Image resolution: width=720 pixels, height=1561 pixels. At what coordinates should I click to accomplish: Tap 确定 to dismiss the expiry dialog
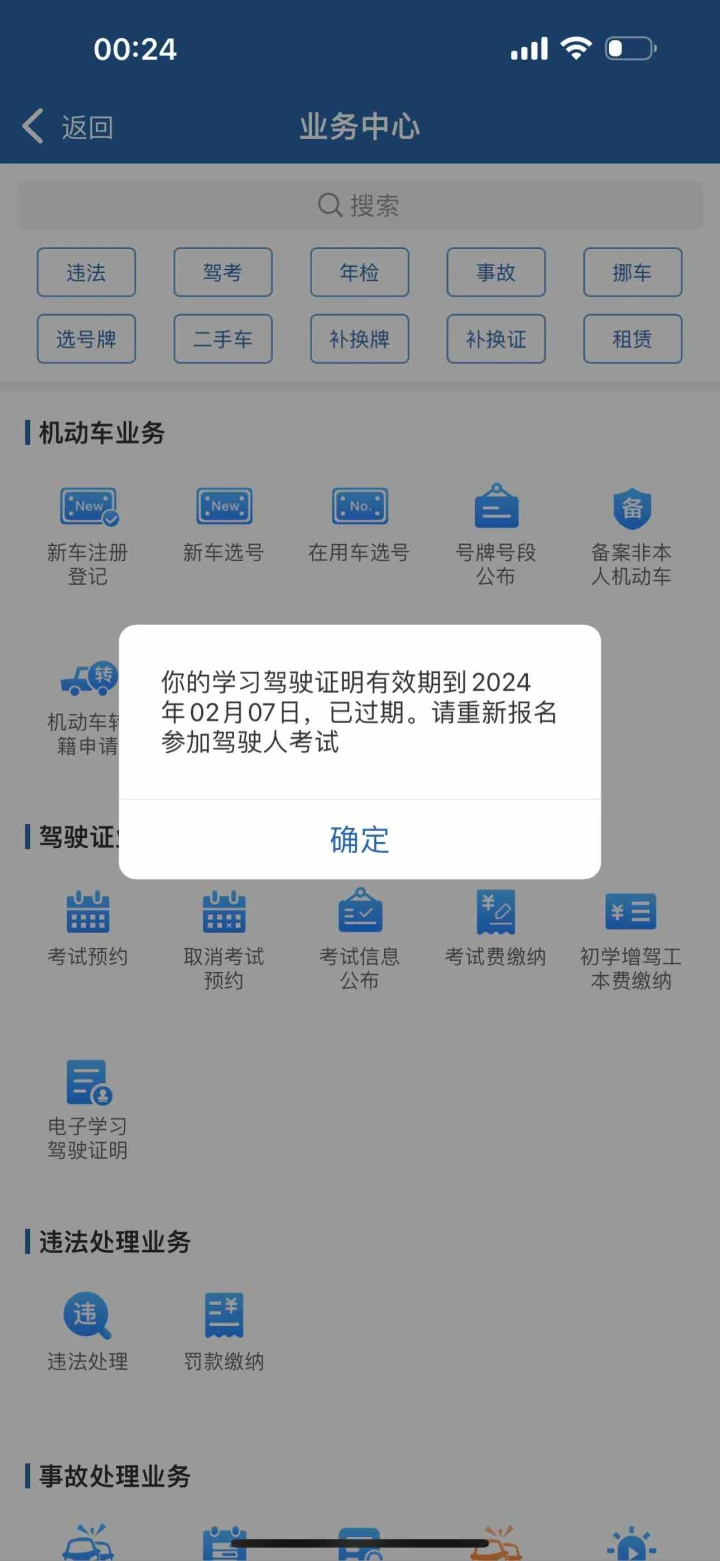click(360, 839)
